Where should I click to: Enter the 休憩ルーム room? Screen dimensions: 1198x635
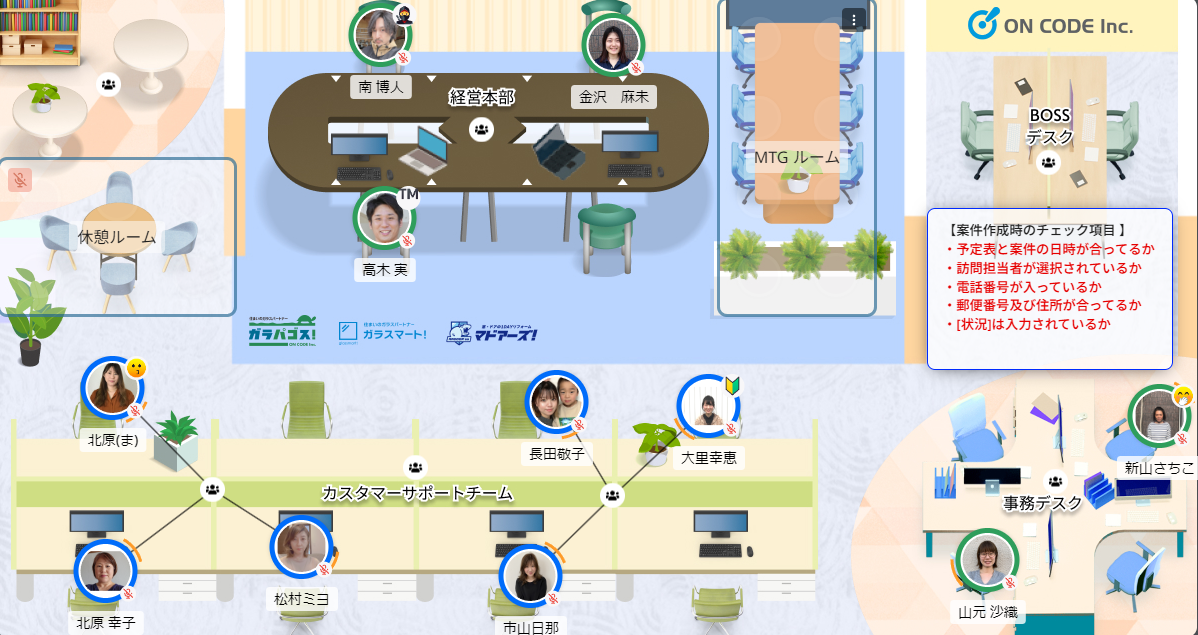(x=117, y=237)
